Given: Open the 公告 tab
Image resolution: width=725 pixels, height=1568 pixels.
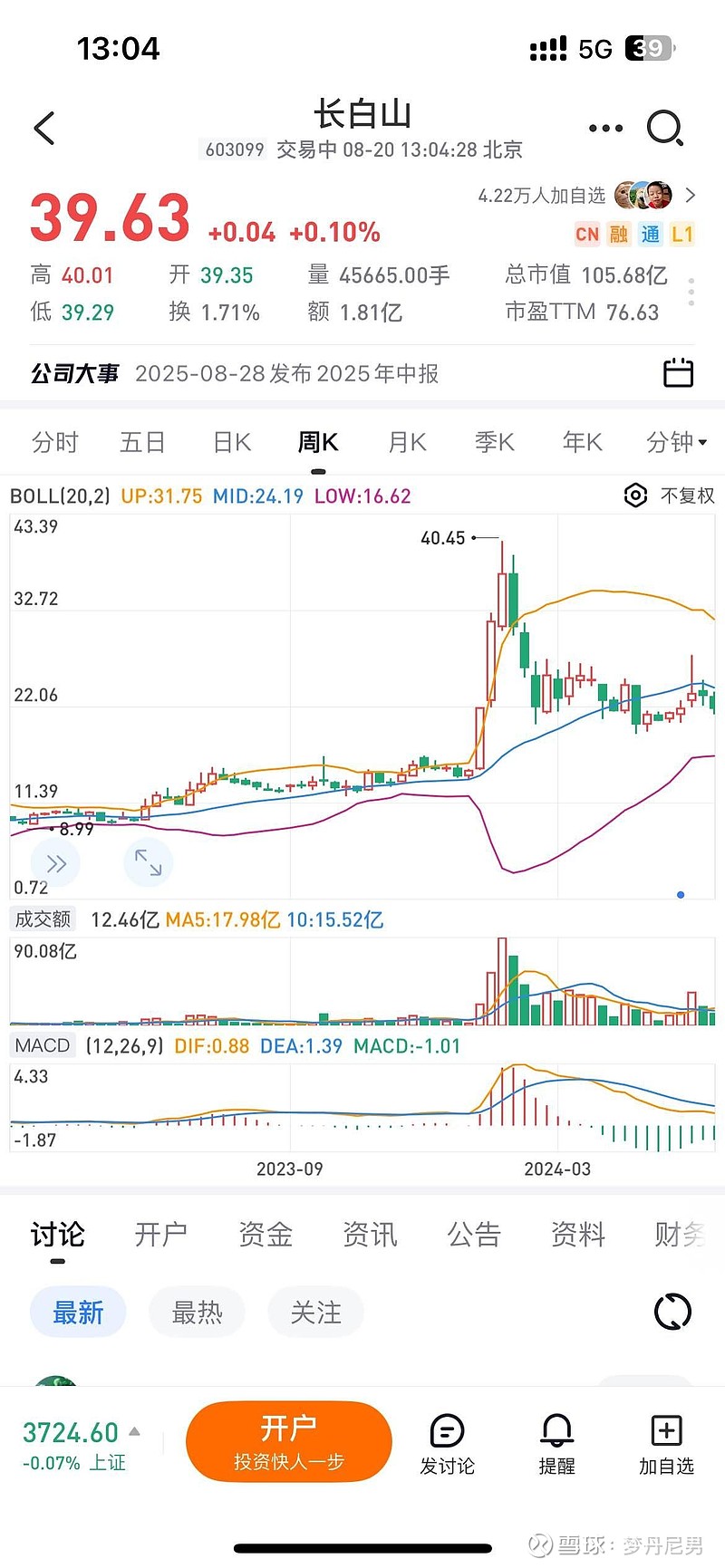Looking at the screenshot, I should point(474,1234).
